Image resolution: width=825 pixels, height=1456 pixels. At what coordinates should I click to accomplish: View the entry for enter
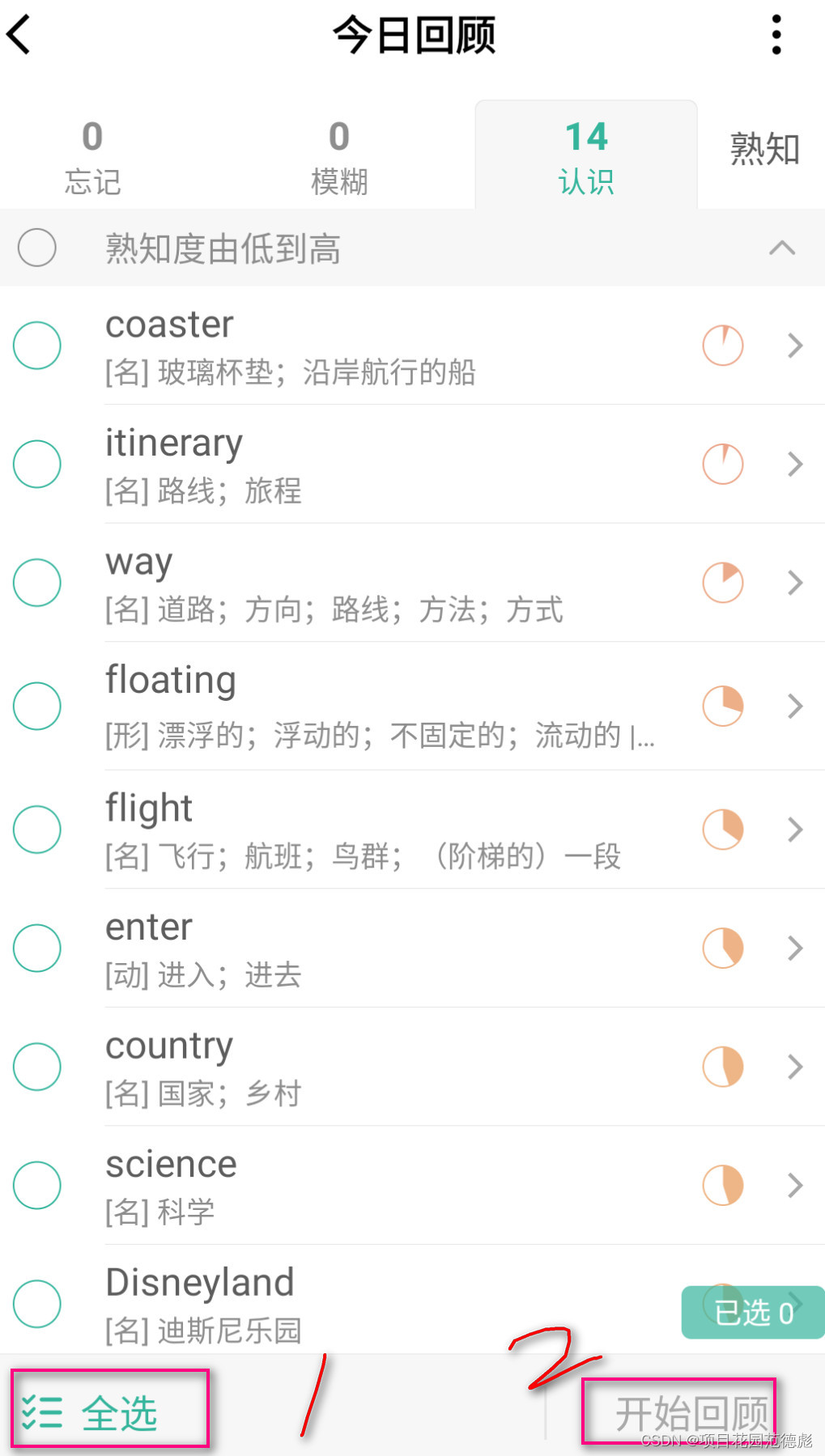[x=794, y=948]
